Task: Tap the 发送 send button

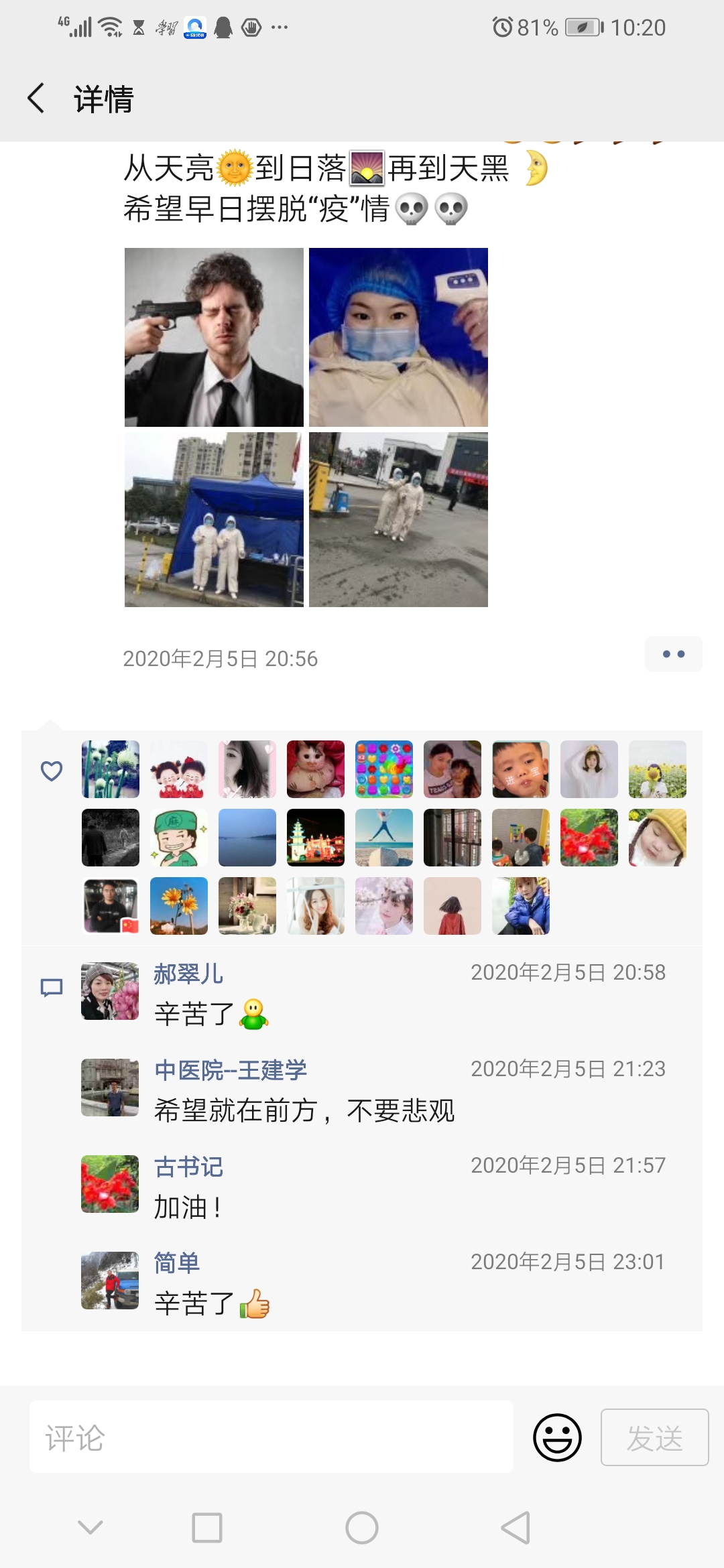Action: click(x=654, y=1437)
